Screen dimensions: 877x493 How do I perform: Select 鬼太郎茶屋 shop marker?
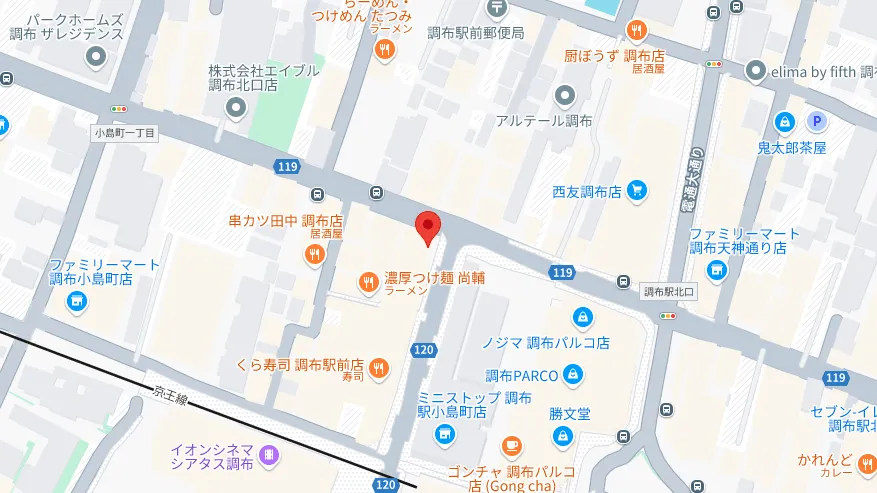click(786, 122)
